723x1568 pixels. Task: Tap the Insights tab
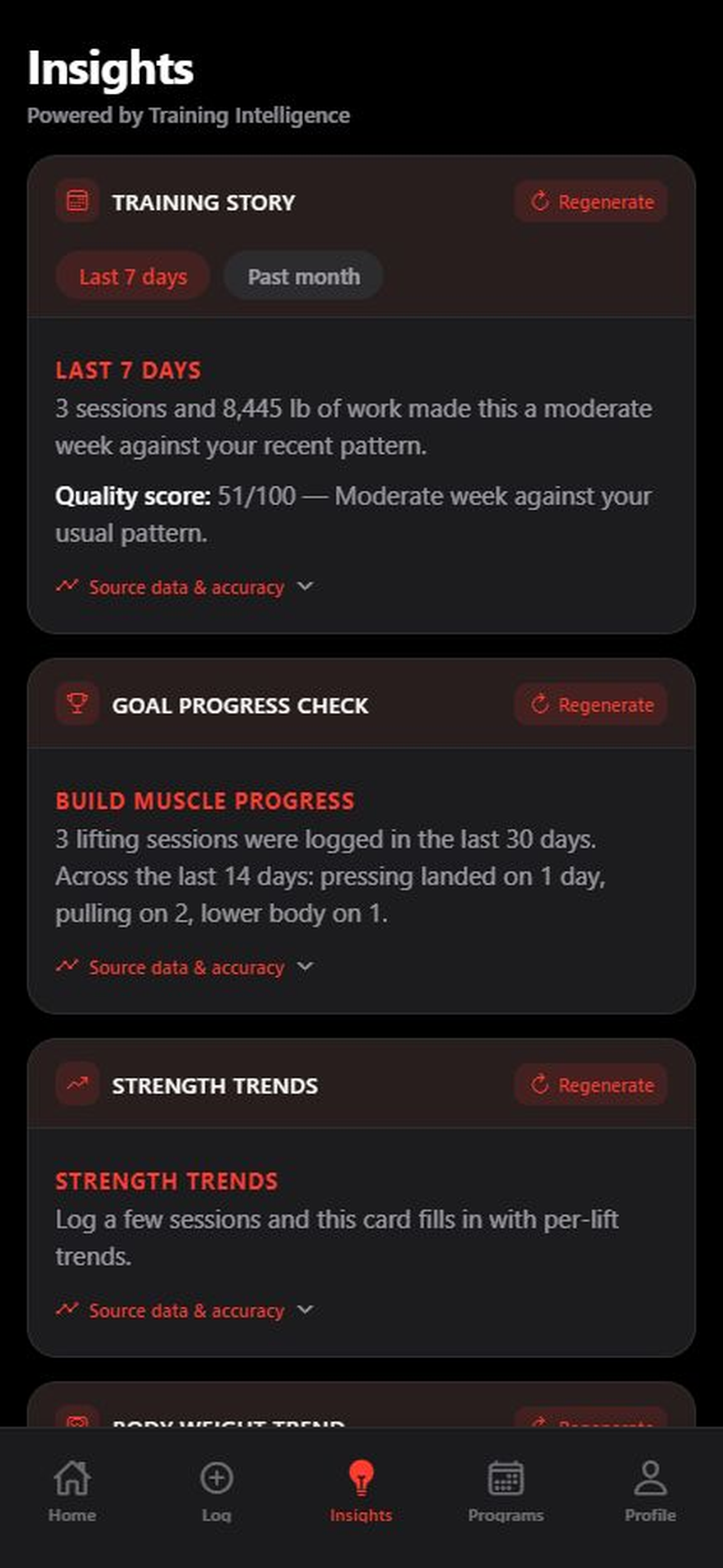pos(361,1491)
